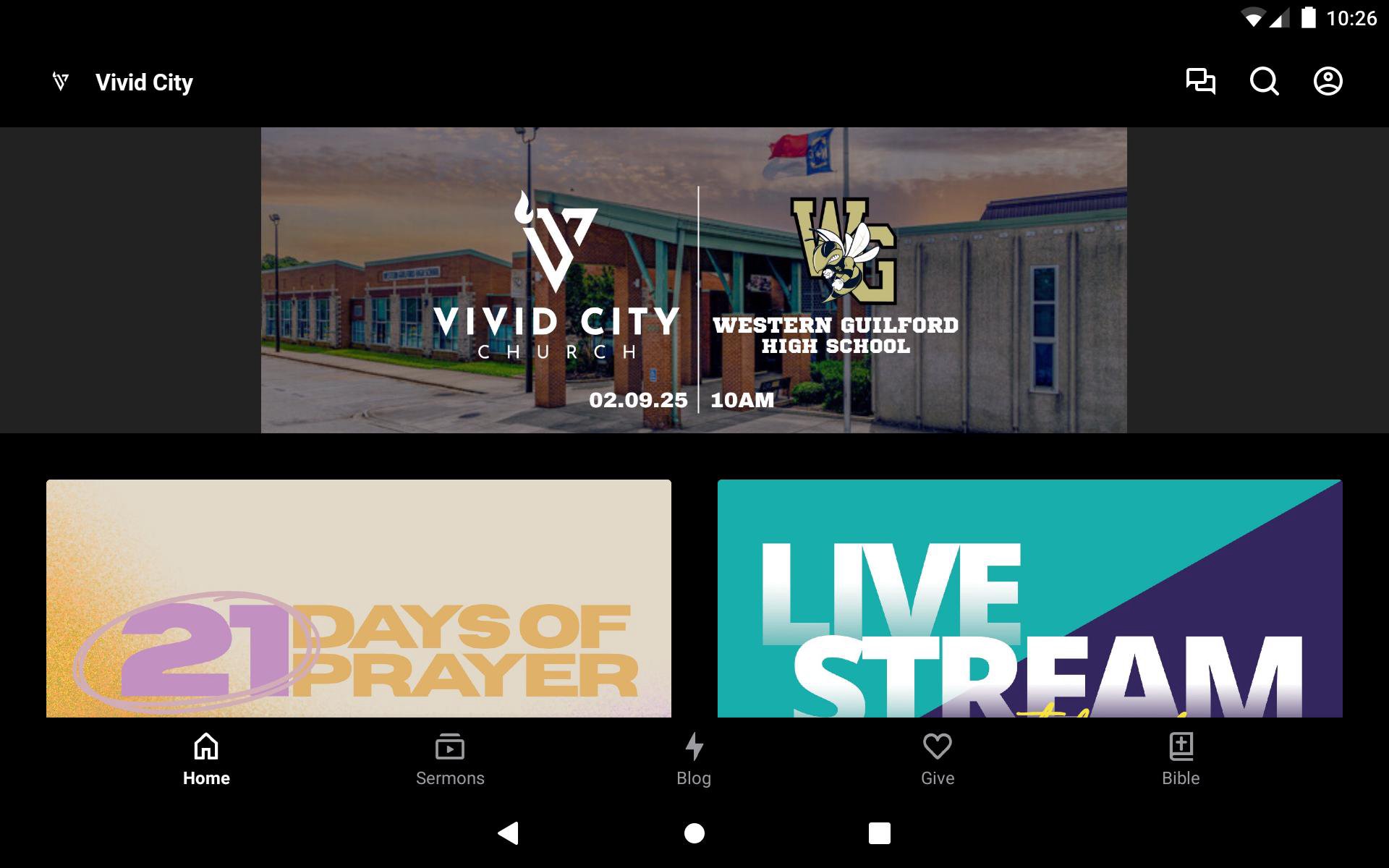Switch to the Blog tab
The width and height of the screenshot is (1389, 868).
pos(694,759)
